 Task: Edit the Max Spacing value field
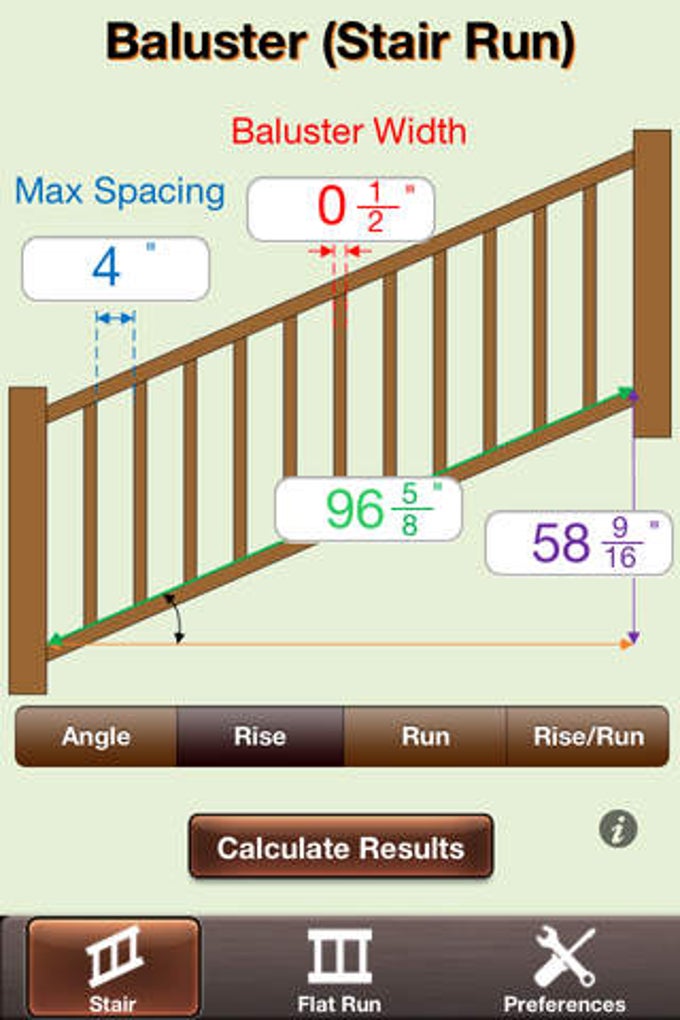click(x=115, y=268)
